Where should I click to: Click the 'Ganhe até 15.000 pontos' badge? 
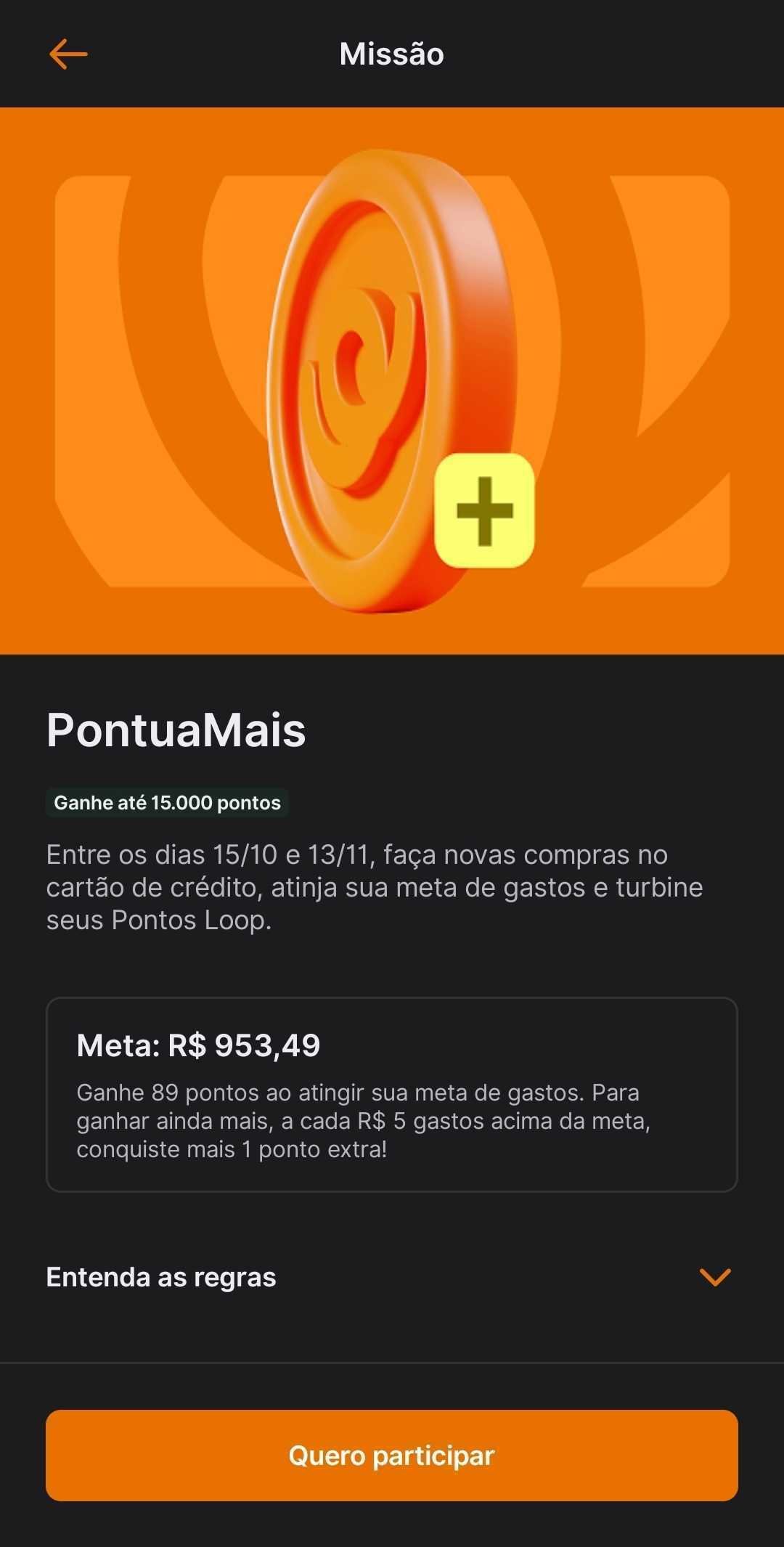[168, 804]
